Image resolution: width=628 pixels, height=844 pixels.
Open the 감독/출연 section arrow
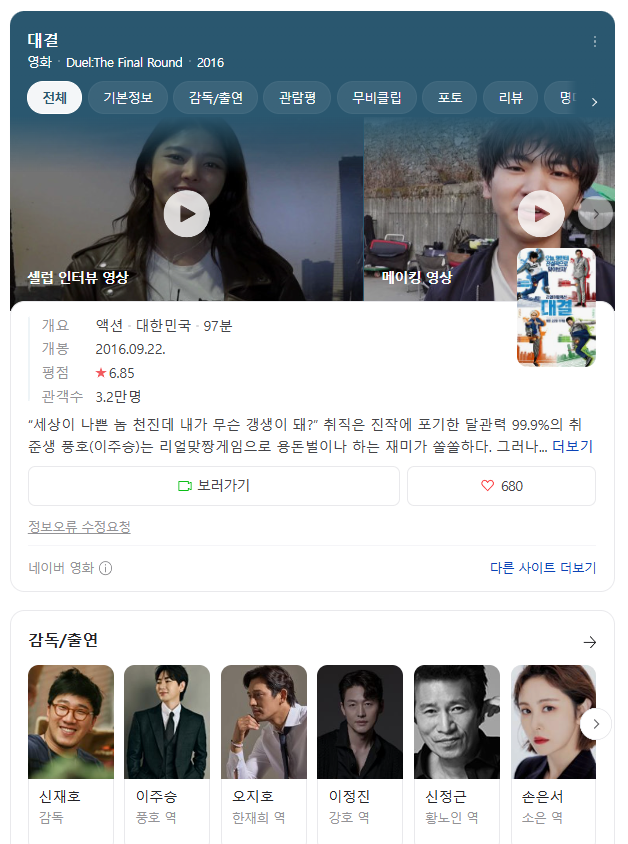coord(589,642)
